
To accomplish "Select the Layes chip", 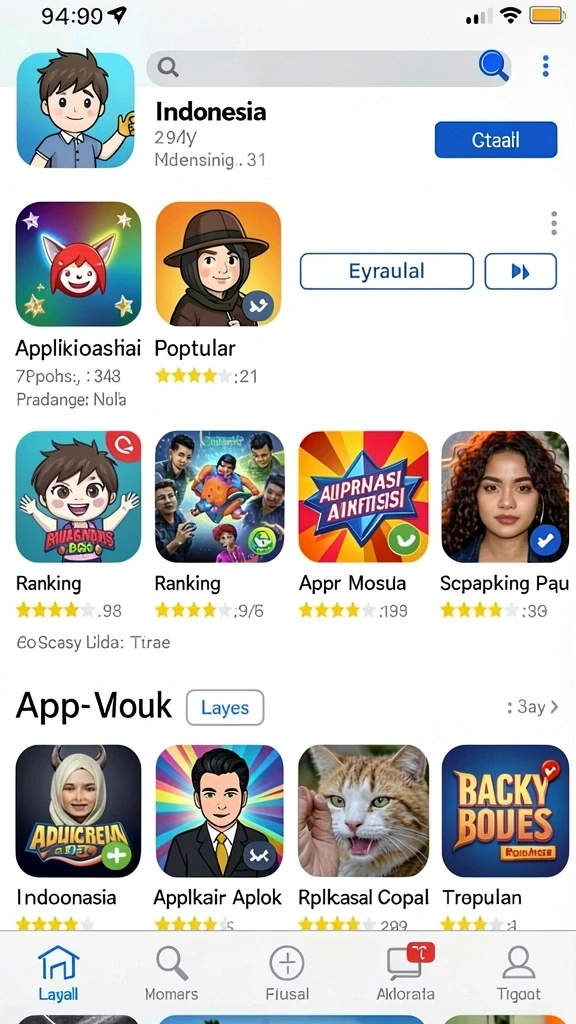I will [225, 707].
